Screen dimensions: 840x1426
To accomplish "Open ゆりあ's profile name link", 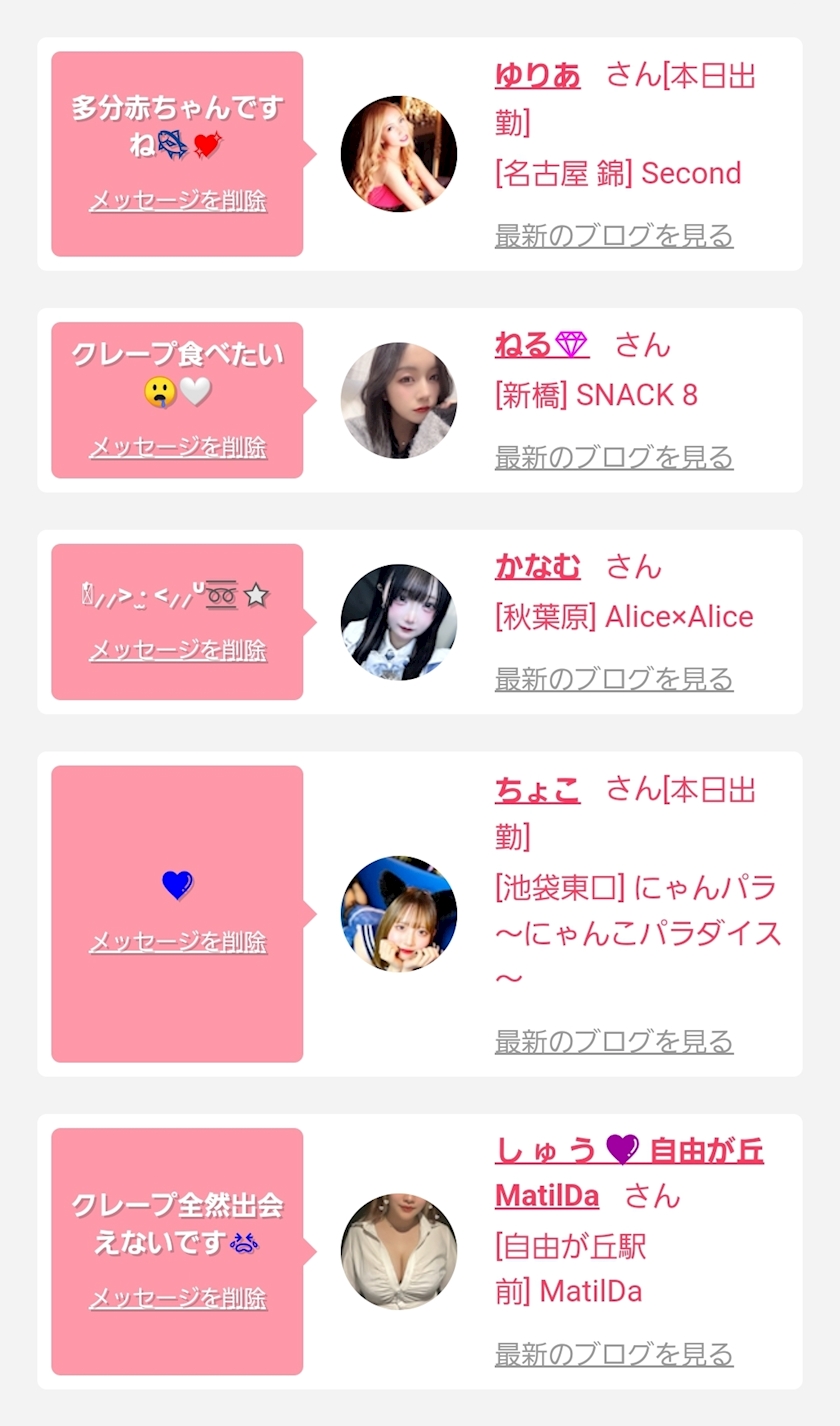I will [537, 76].
